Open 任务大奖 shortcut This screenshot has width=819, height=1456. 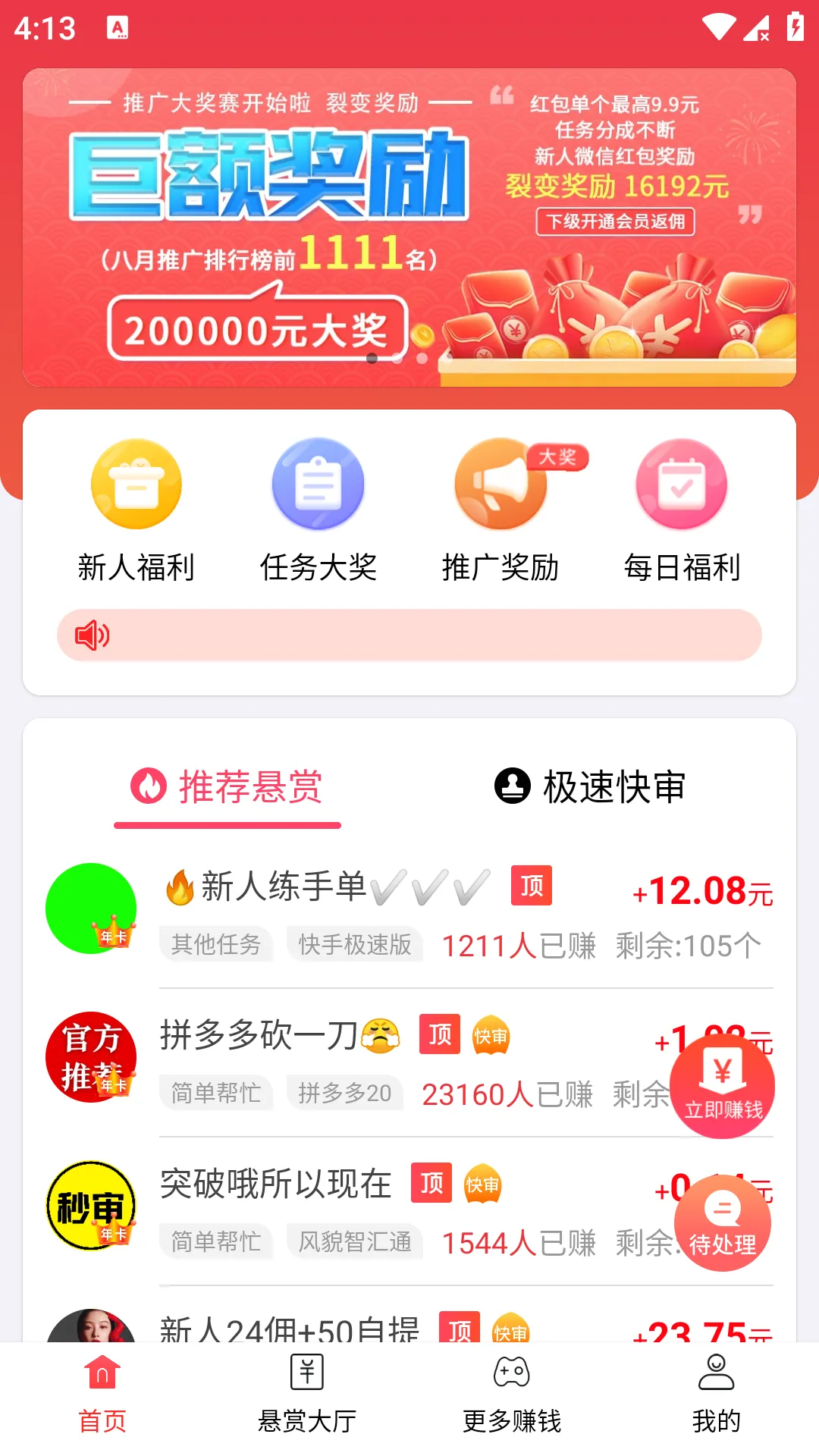click(318, 510)
